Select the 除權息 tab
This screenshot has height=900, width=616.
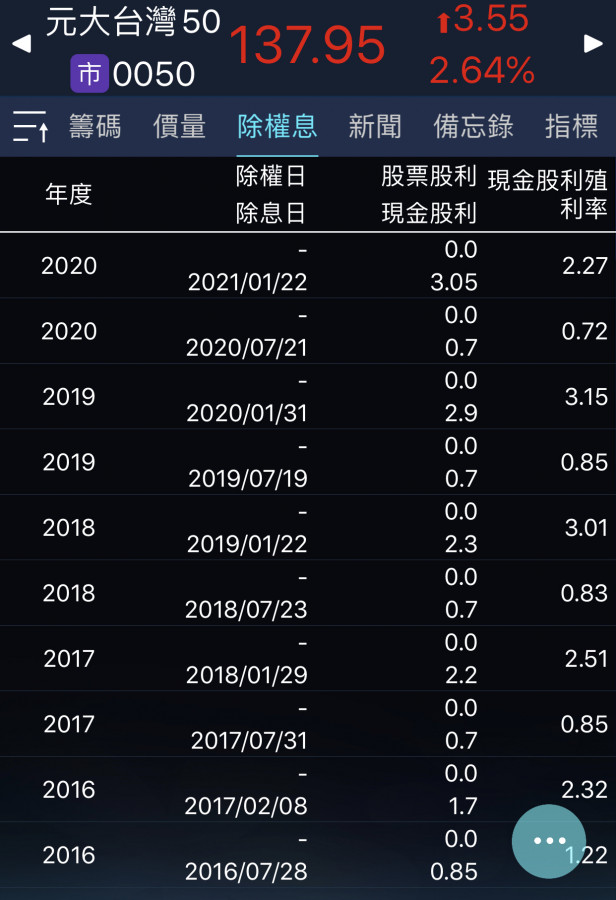(277, 126)
